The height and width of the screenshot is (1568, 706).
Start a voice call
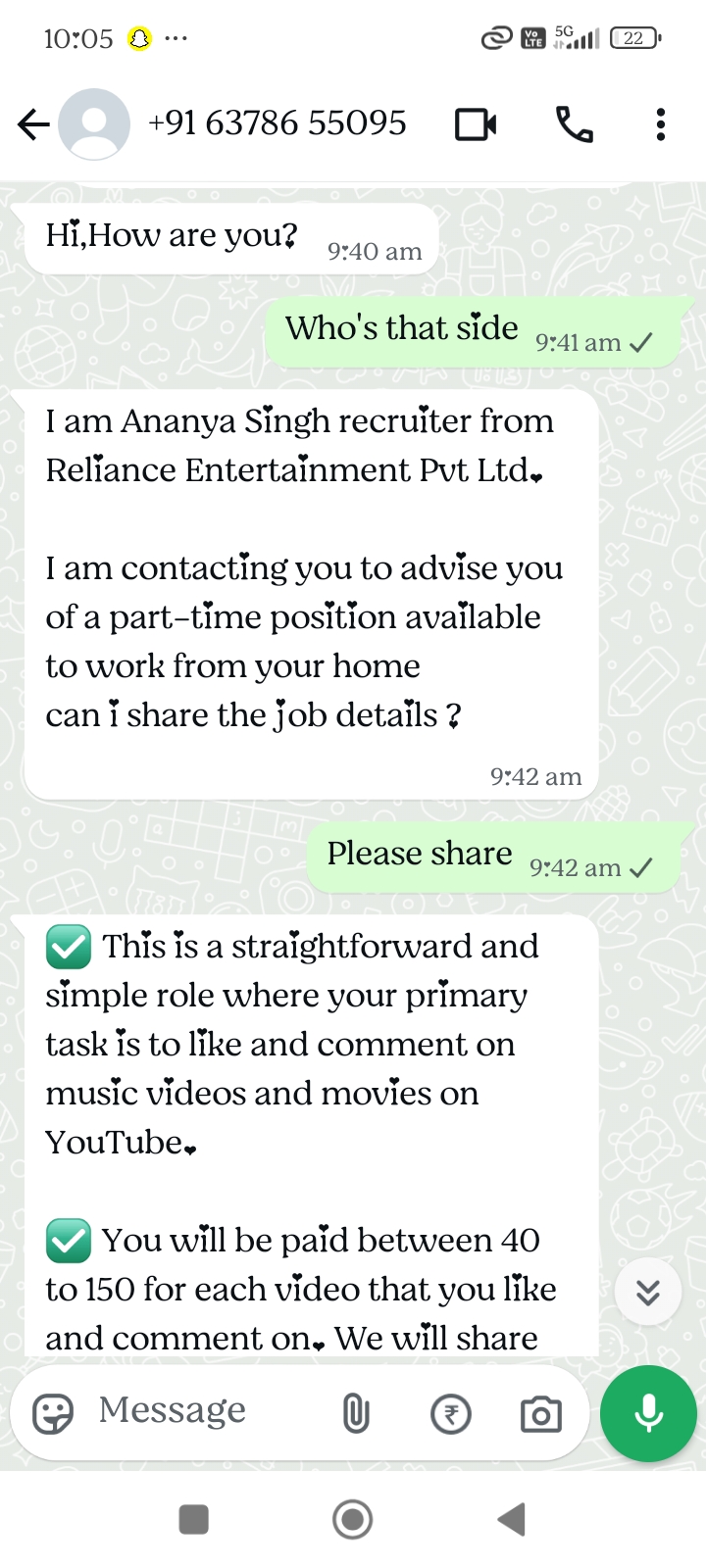point(575,124)
